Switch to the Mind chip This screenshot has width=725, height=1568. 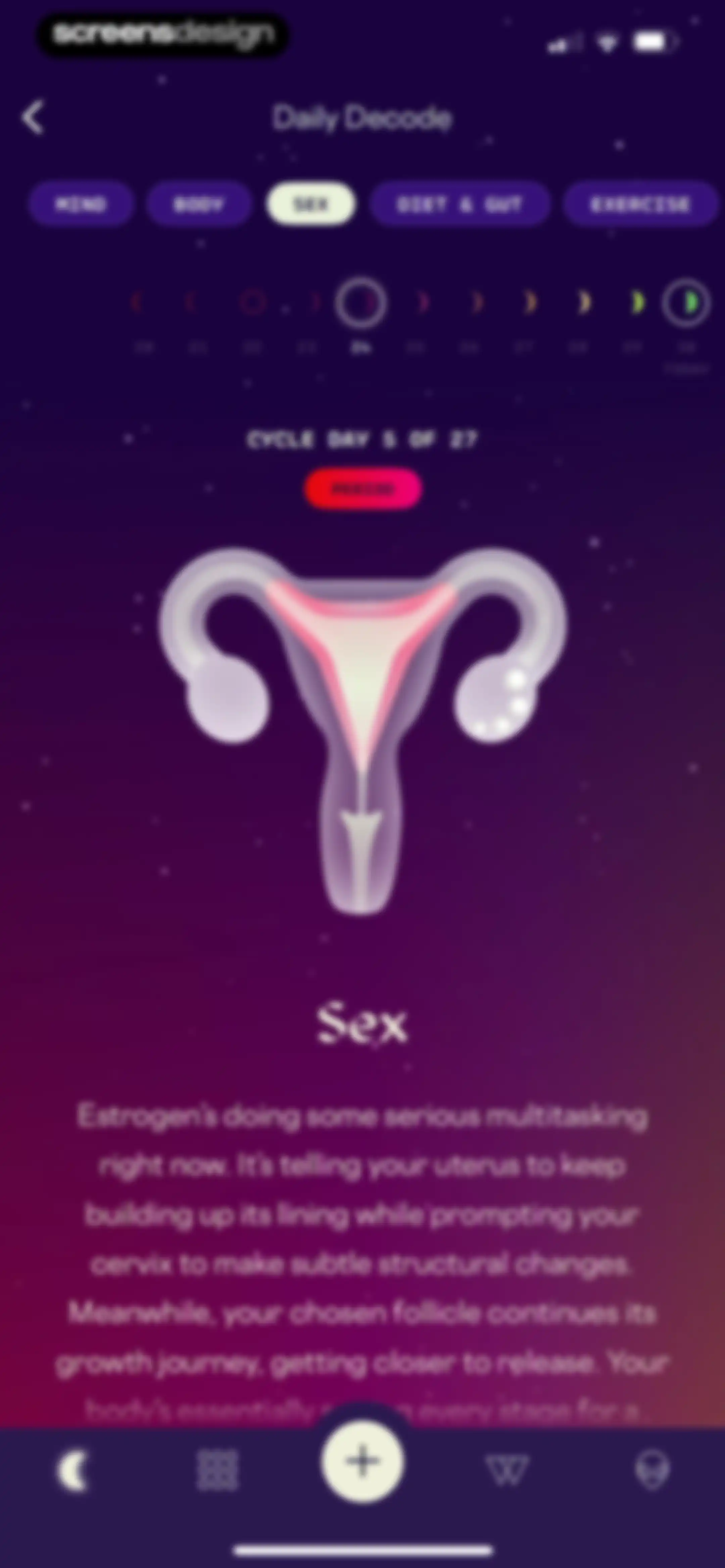tap(80, 204)
